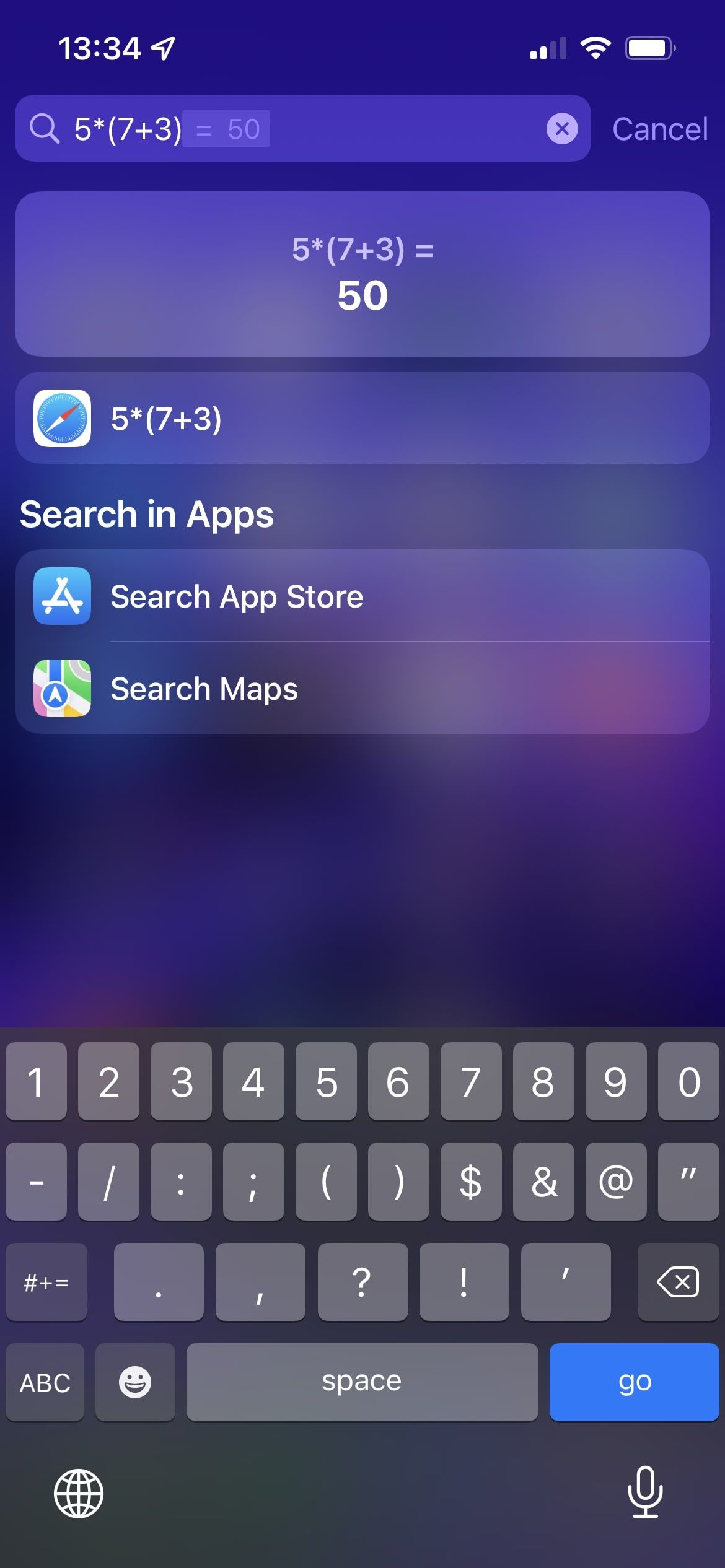Choose Search Maps
725x1568 pixels.
click(x=362, y=689)
